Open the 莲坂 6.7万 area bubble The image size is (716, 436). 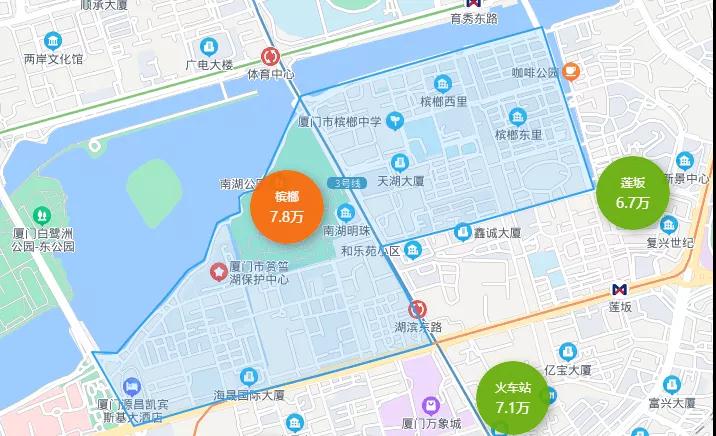pos(633,193)
